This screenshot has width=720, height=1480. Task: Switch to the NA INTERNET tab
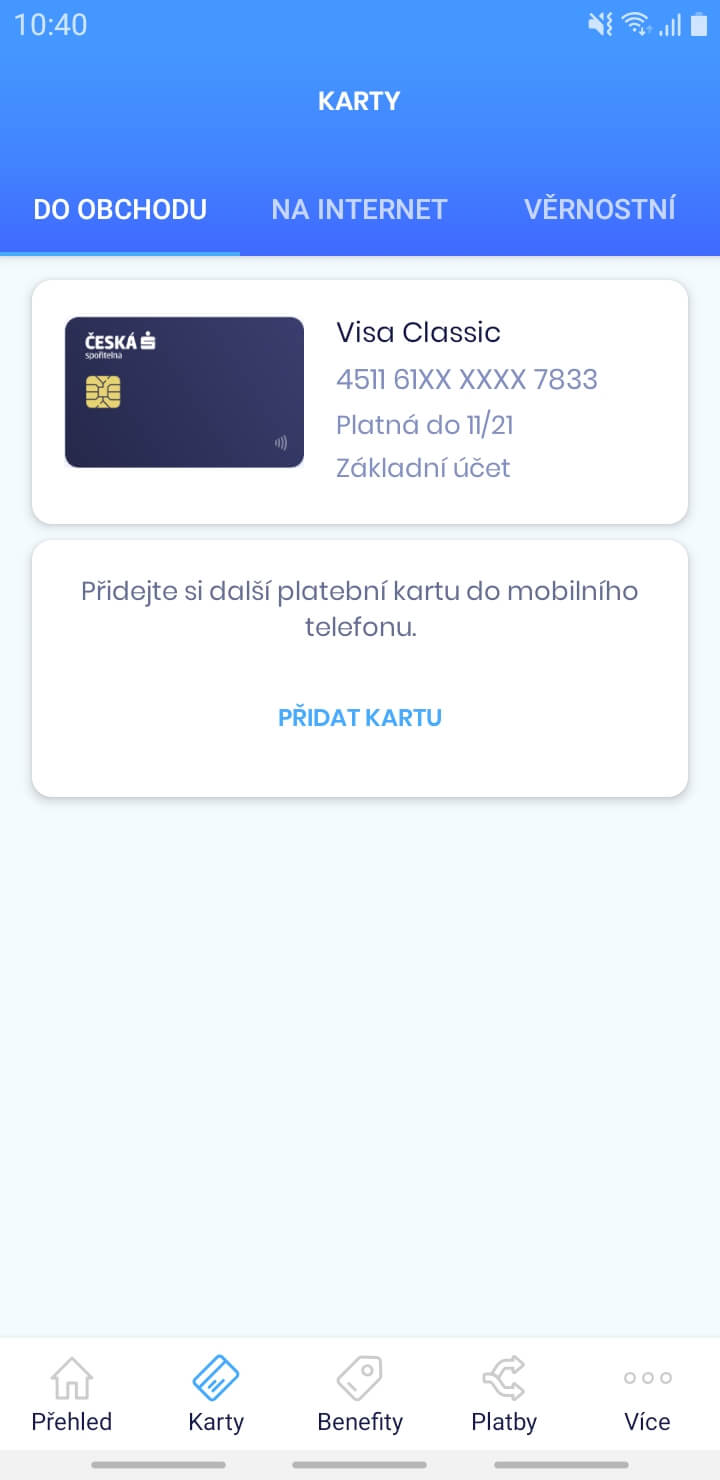359,209
